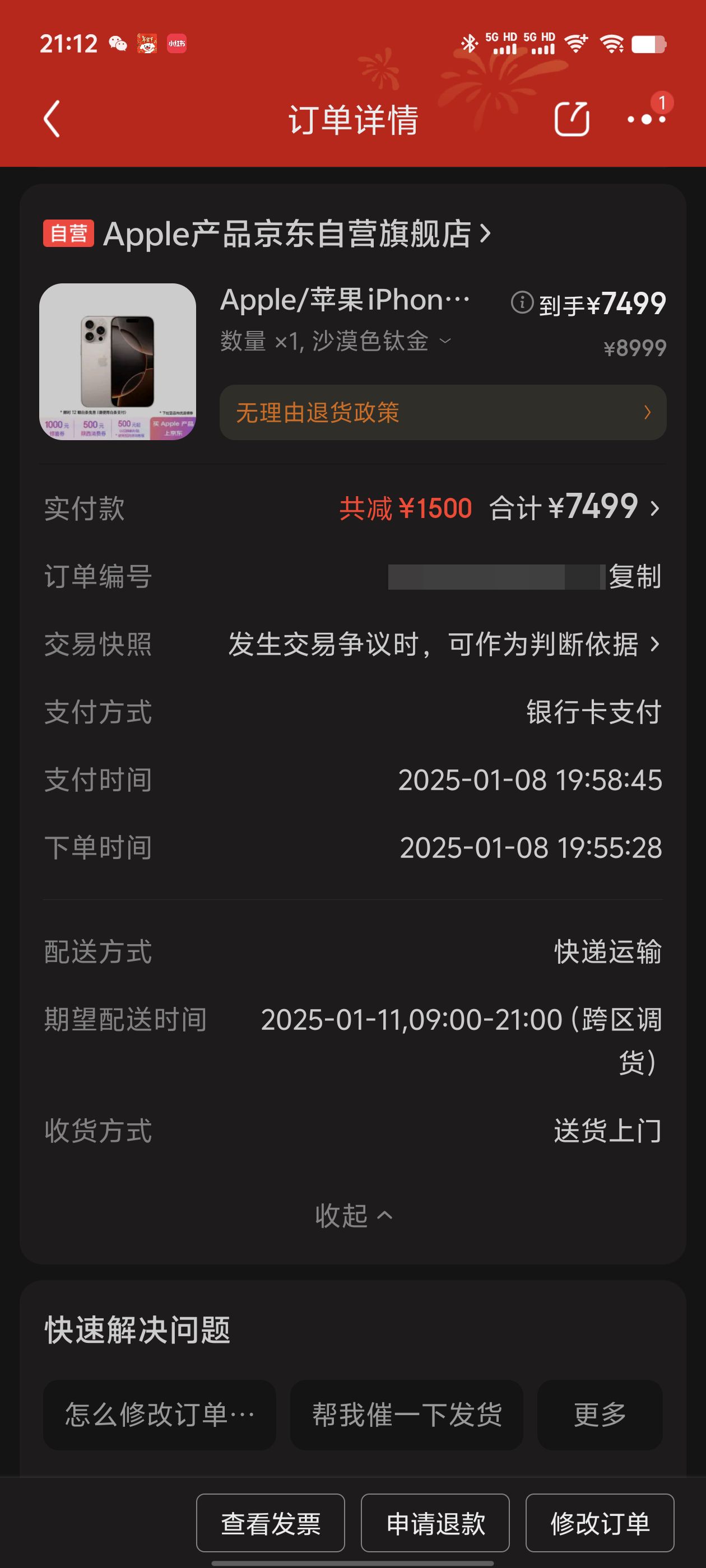This screenshot has width=706, height=1568.
Task: Open the iPhone product thumbnail
Action: pos(119,359)
